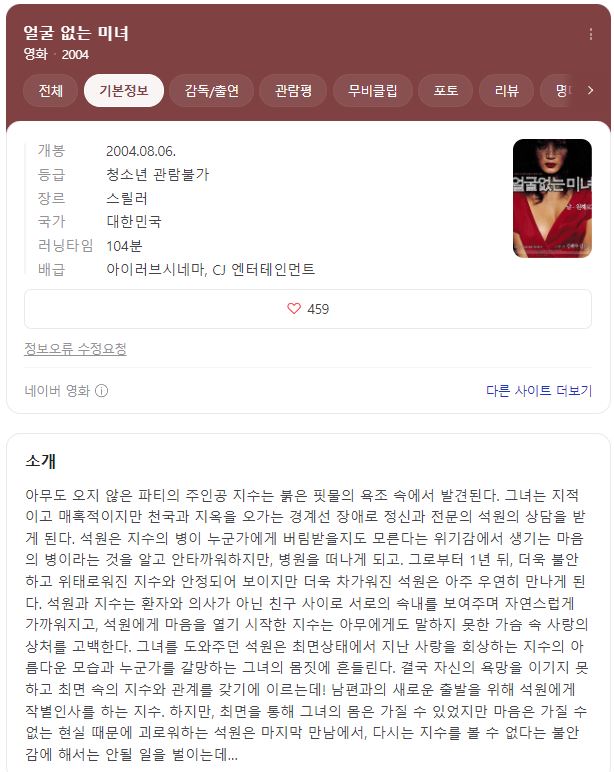Open 다른 사이트 더보기
The height and width of the screenshot is (772, 614).
(x=538, y=391)
